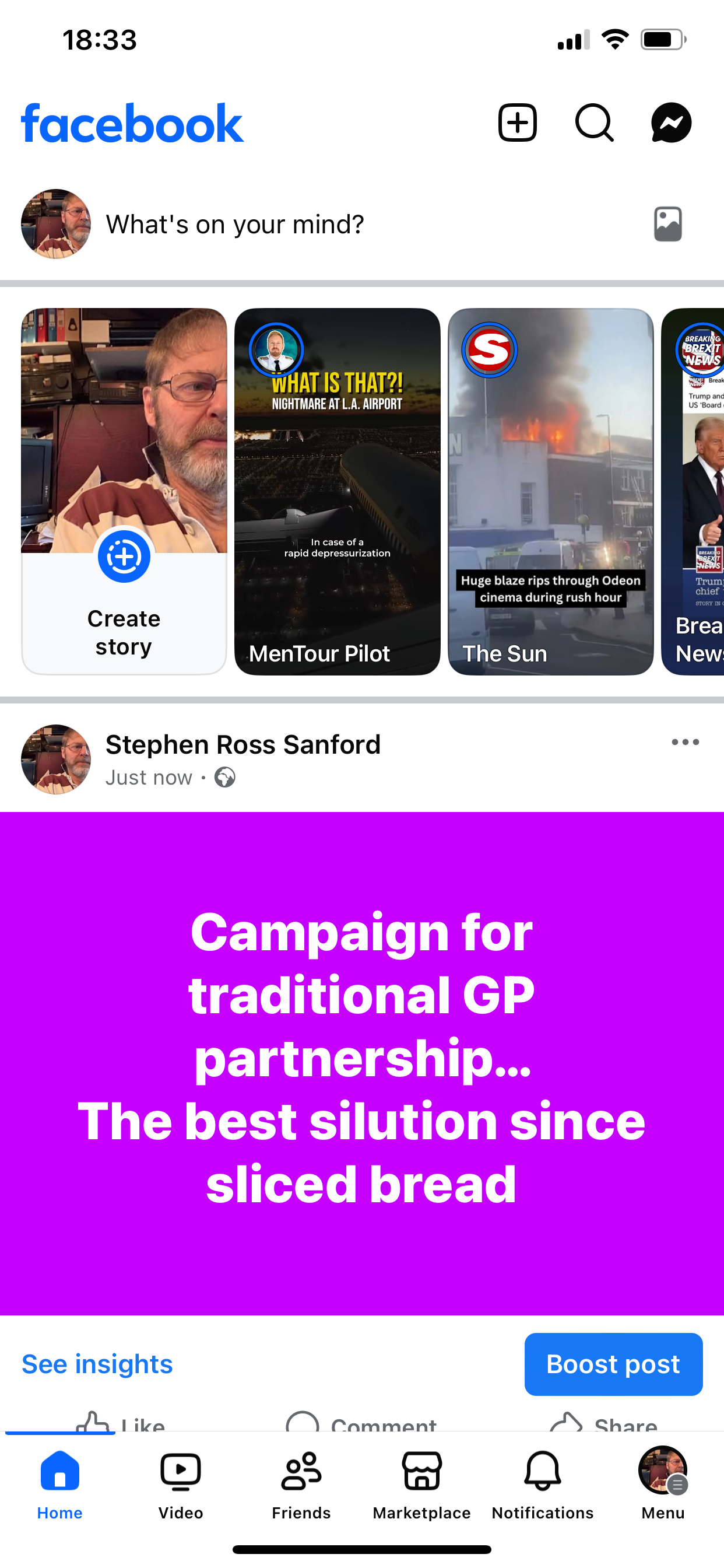Viewport: 724px width, 1568px height.
Task: Open Messenger chats
Action: pyautogui.click(x=670, y=123)
